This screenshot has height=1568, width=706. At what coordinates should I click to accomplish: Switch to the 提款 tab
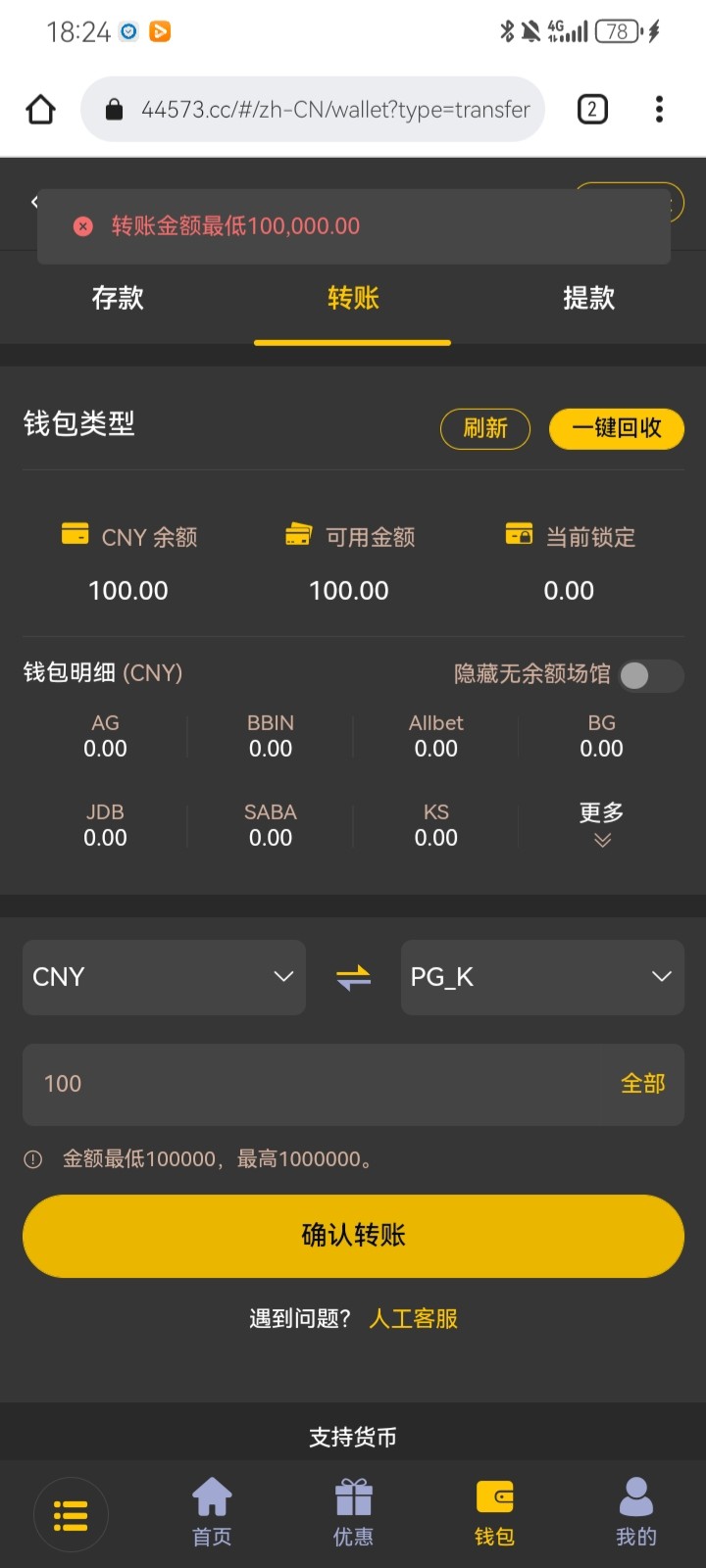pos(588,298)
